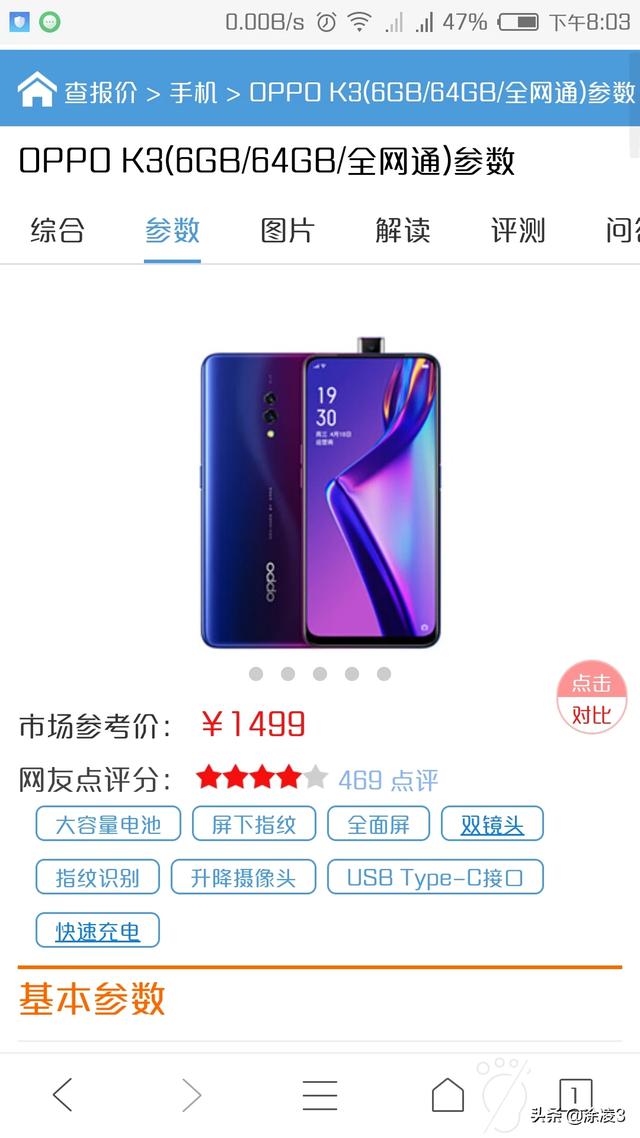Tap the 全面屏 feature tag
The height and width of the screenshot is (1138, 640).
[x=378, y=825]
